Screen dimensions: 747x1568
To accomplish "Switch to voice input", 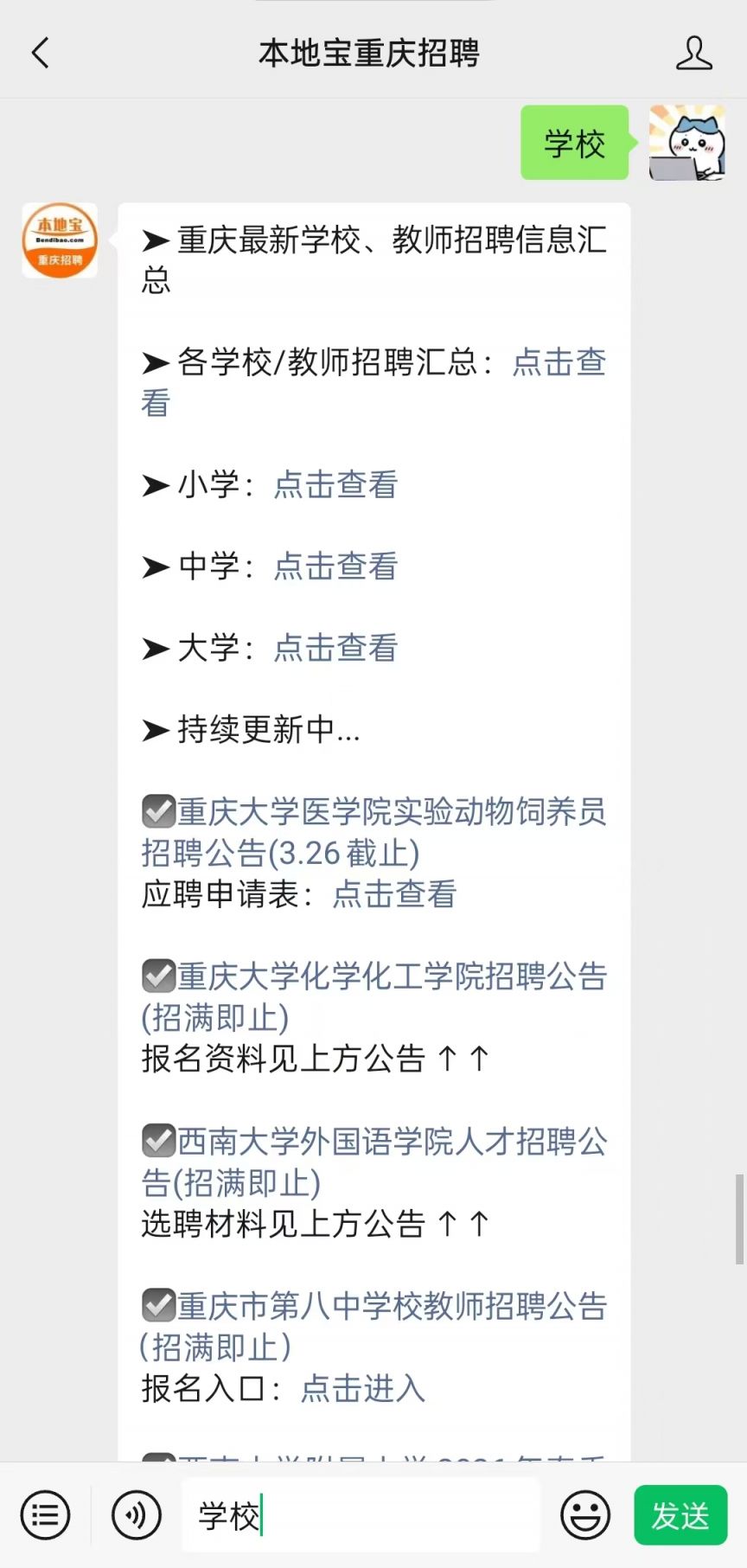I will click(x=137, y=1515).
